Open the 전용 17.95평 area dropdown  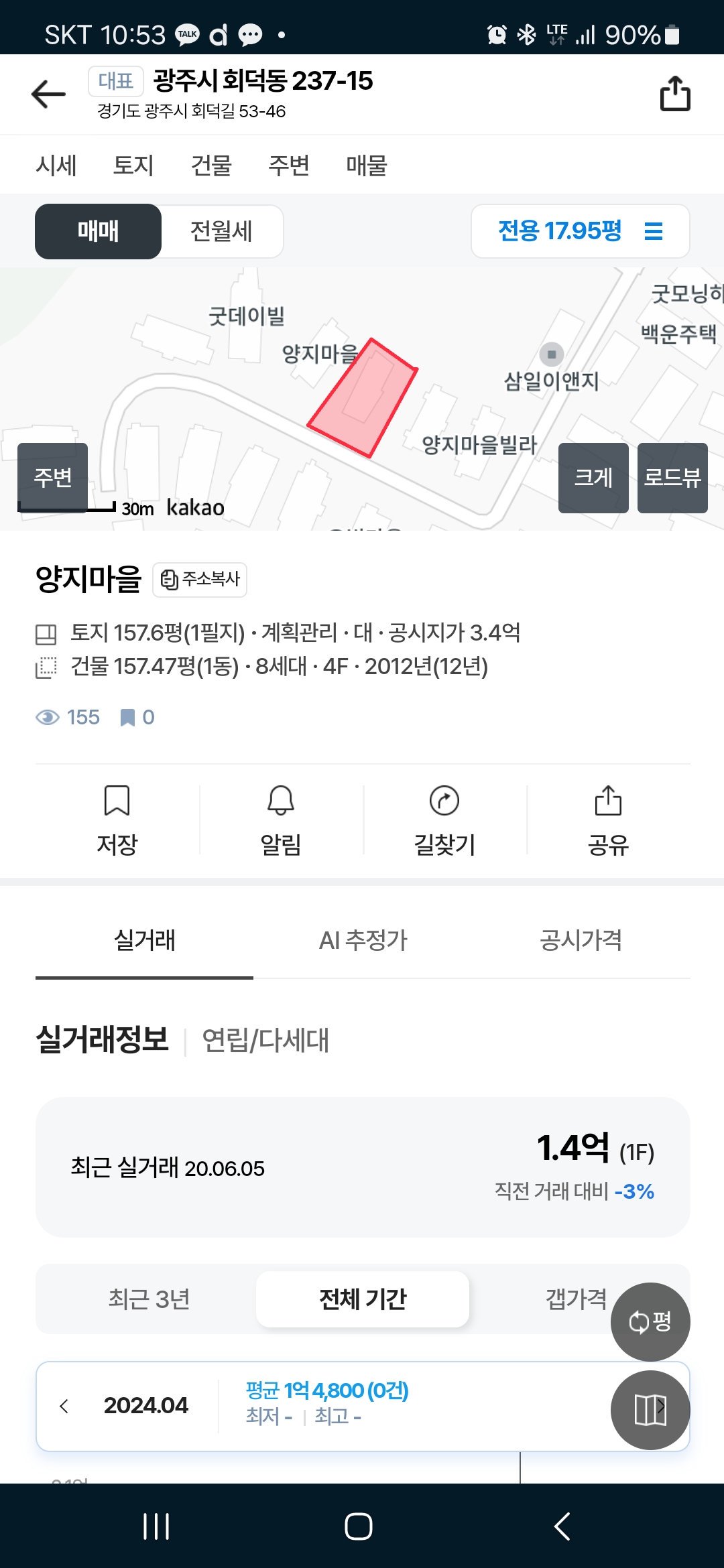click(581, 231)
